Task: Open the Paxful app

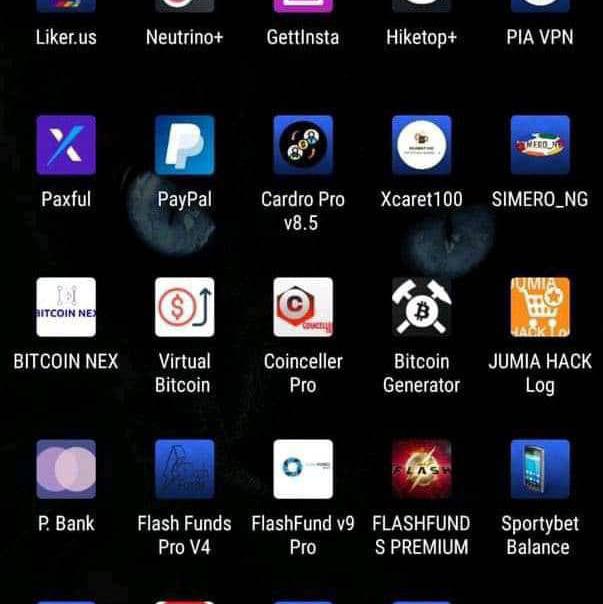Action: 66,146
